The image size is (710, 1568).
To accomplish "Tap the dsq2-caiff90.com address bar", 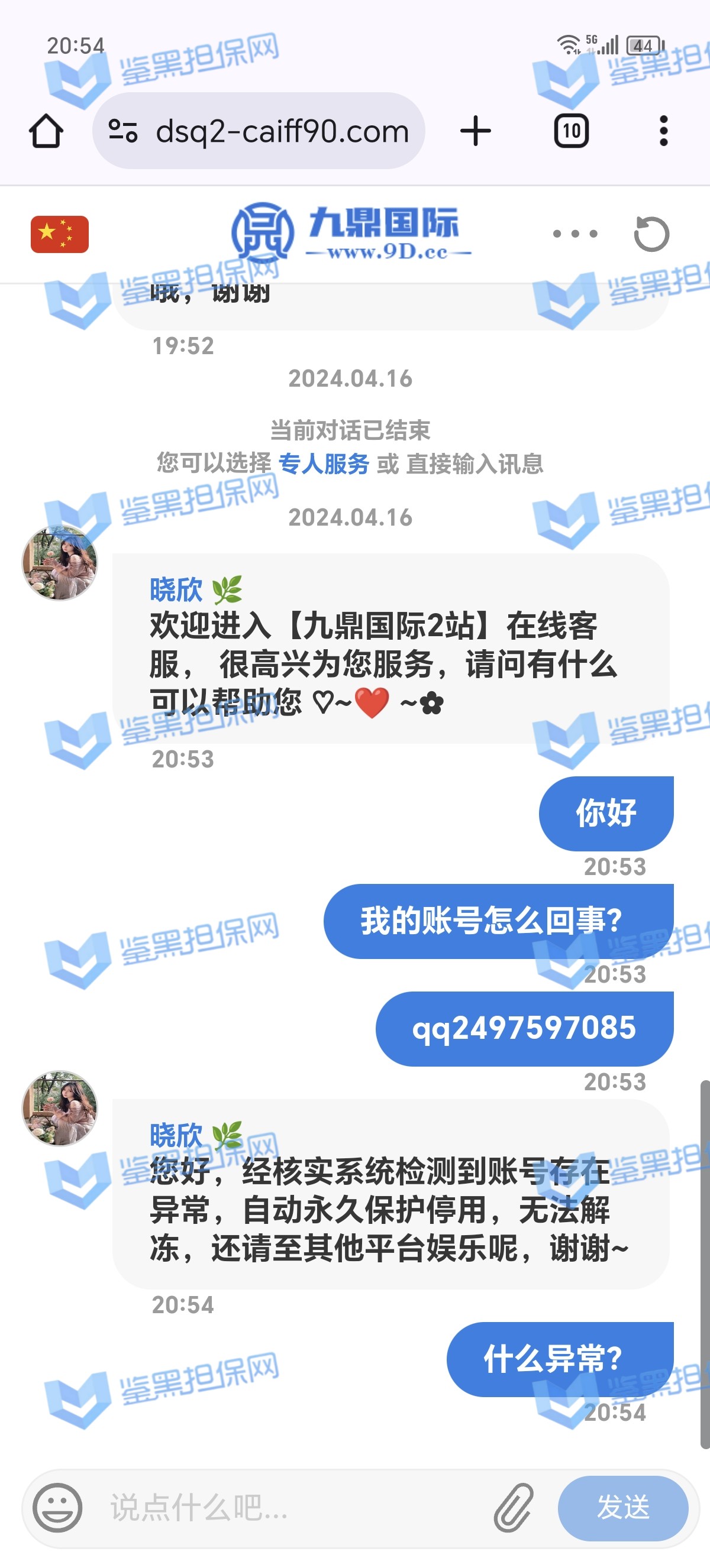I will [x=280, y=131].
